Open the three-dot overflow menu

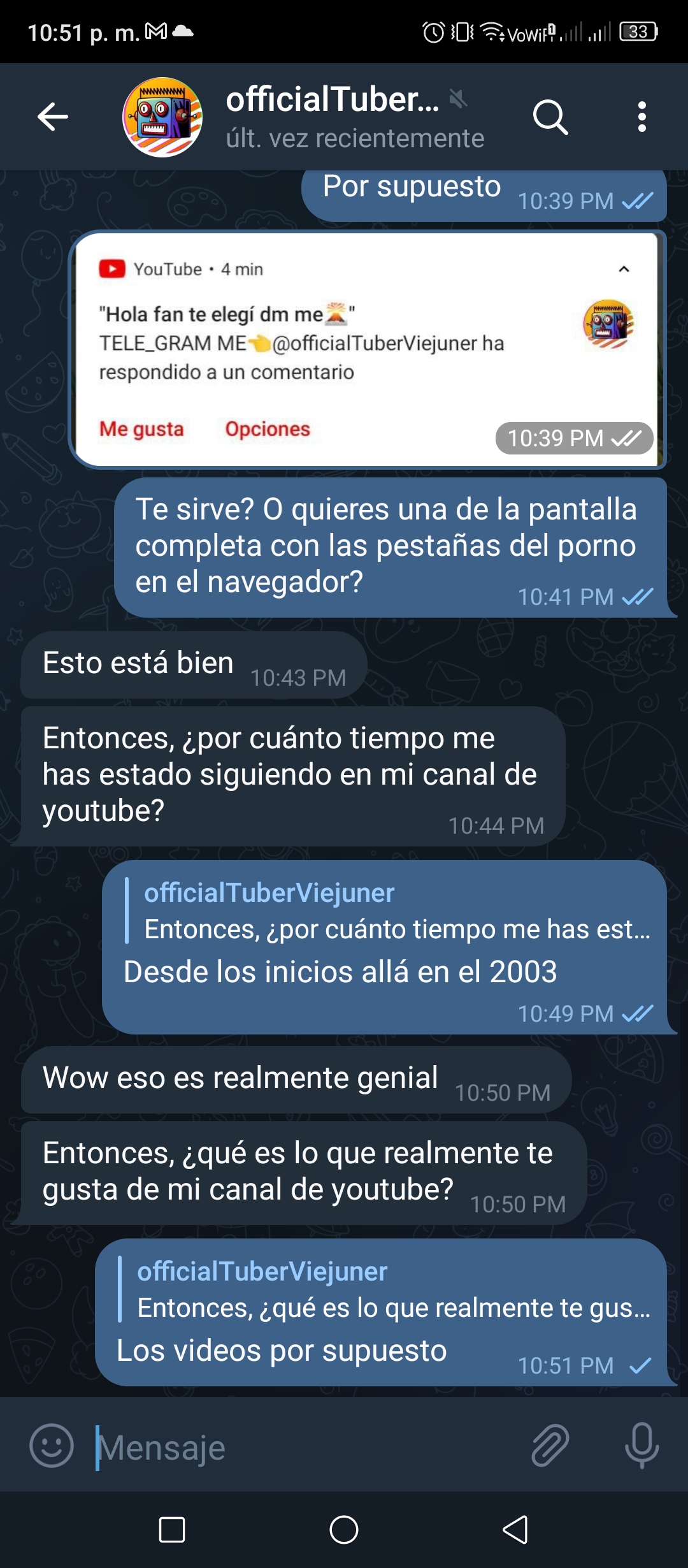(641, 117)
